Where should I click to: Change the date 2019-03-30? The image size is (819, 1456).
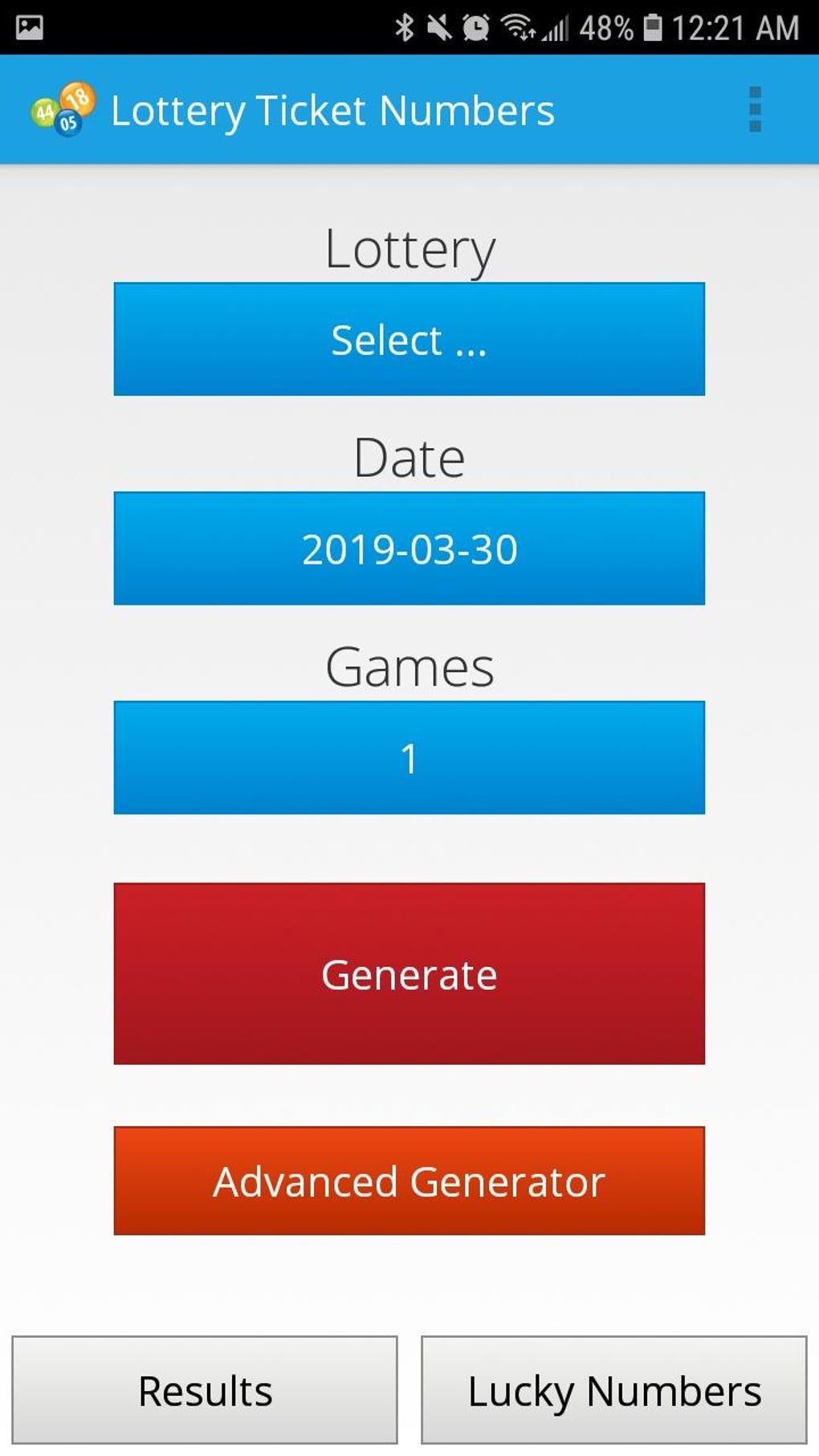(x=409, y=549)
